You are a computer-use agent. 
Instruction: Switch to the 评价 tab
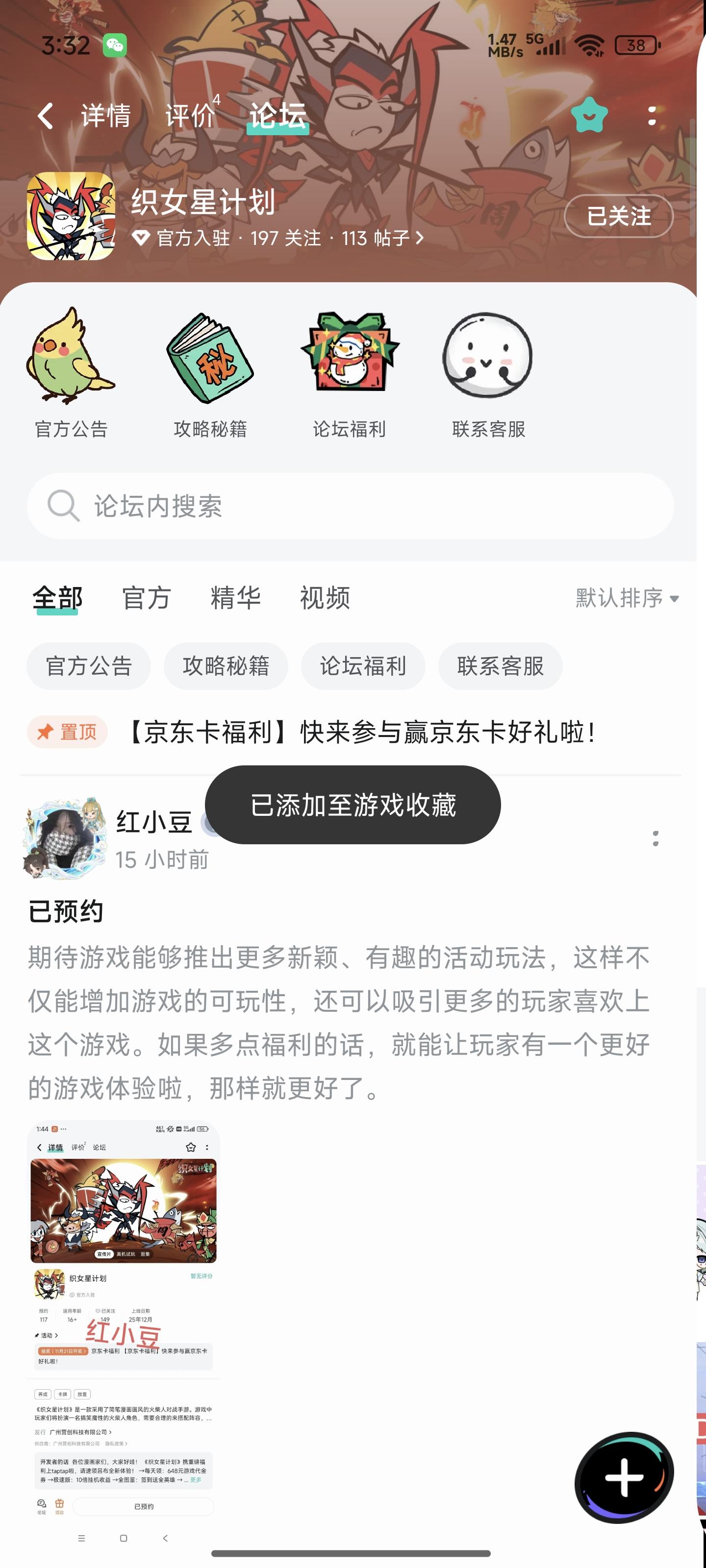(190, 115)
